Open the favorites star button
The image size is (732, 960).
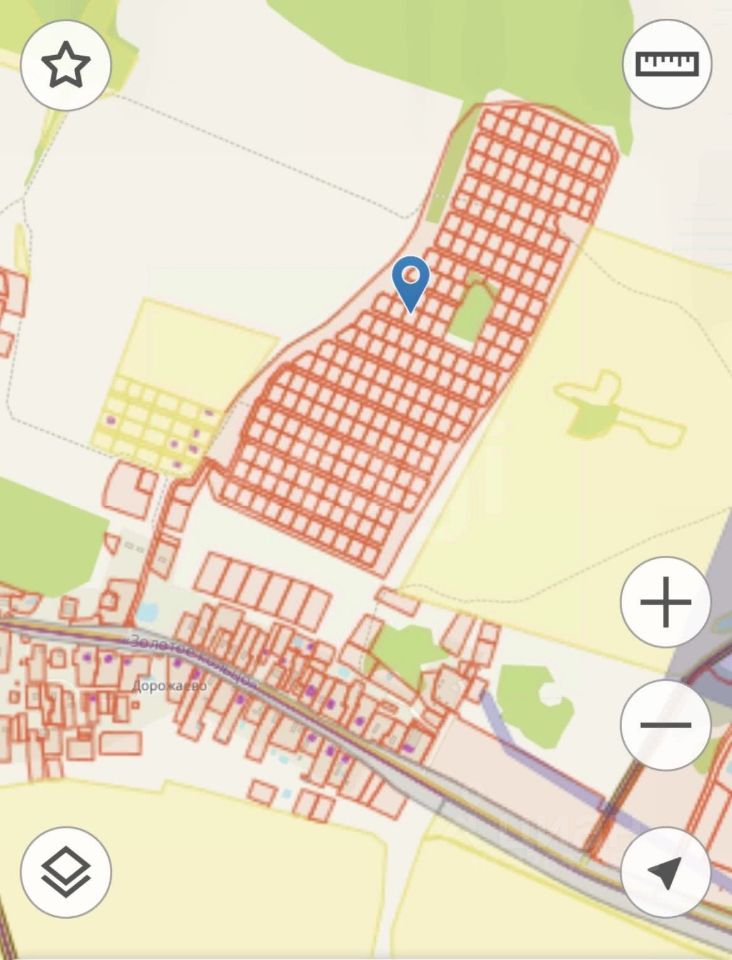[66, 66]
